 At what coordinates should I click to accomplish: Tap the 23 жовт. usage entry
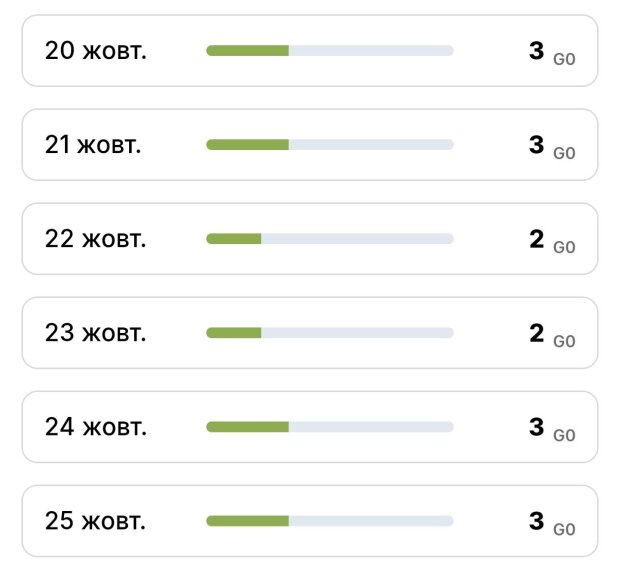pos(310,333)
